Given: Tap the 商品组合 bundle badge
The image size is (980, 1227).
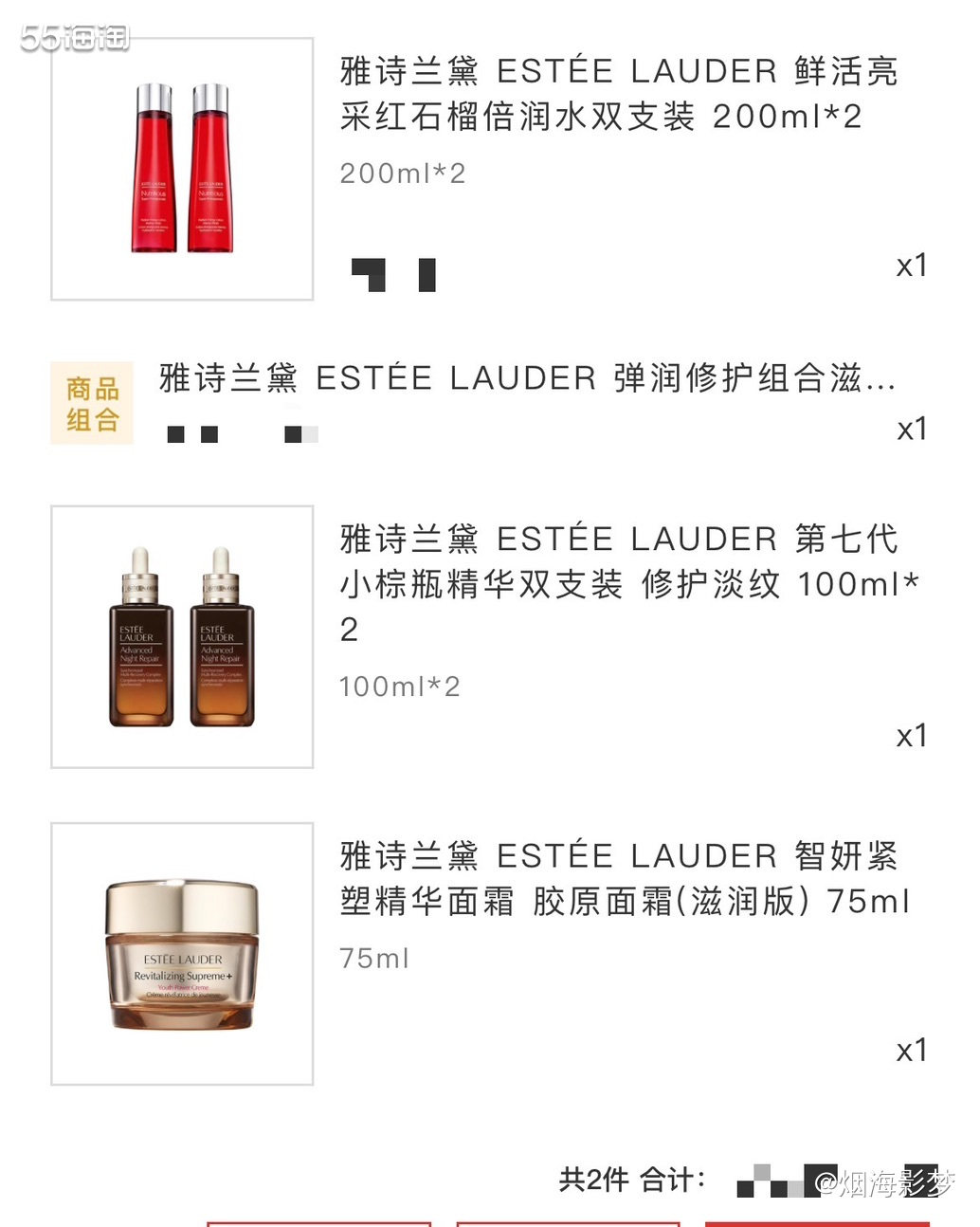Looking at the screenshot, I should pos(90,401).
